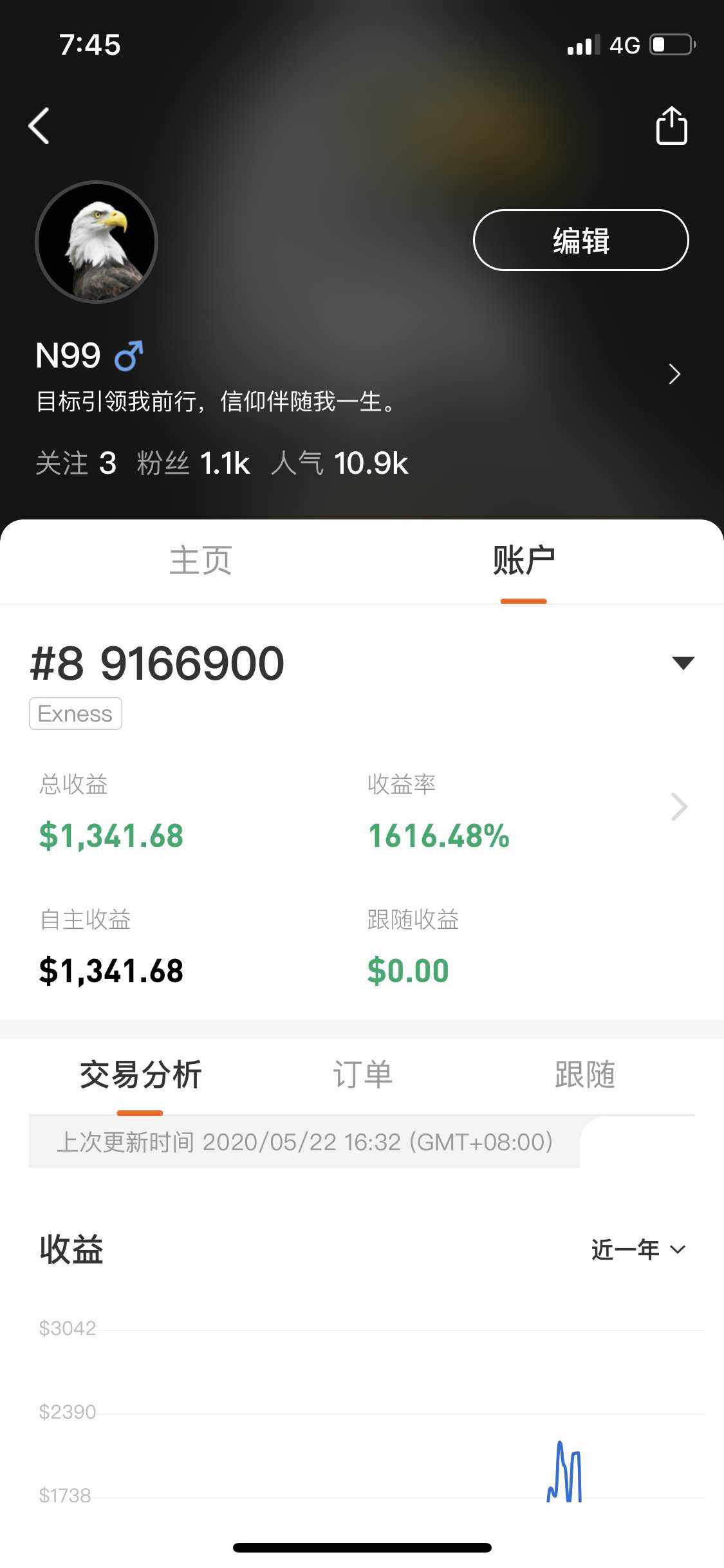Change the 近一年 time range dropdown
This screenshot has height=1568, width=724.
pos(638,1249)
